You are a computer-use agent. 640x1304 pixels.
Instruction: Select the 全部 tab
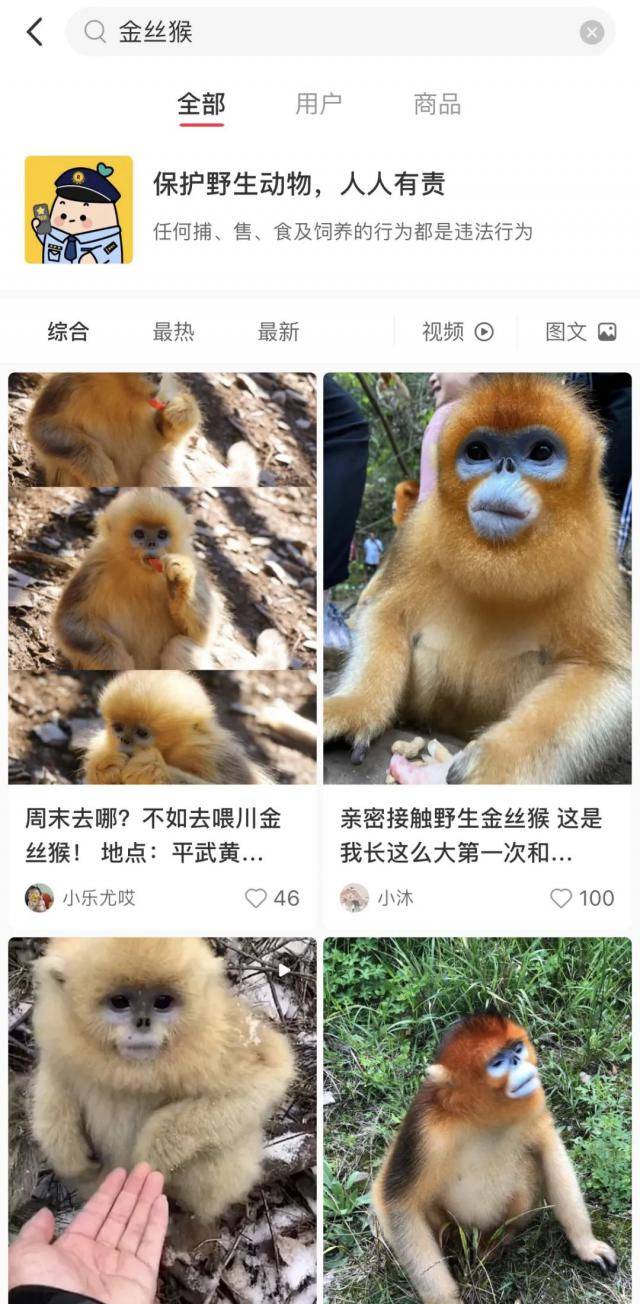coord(201,104)
